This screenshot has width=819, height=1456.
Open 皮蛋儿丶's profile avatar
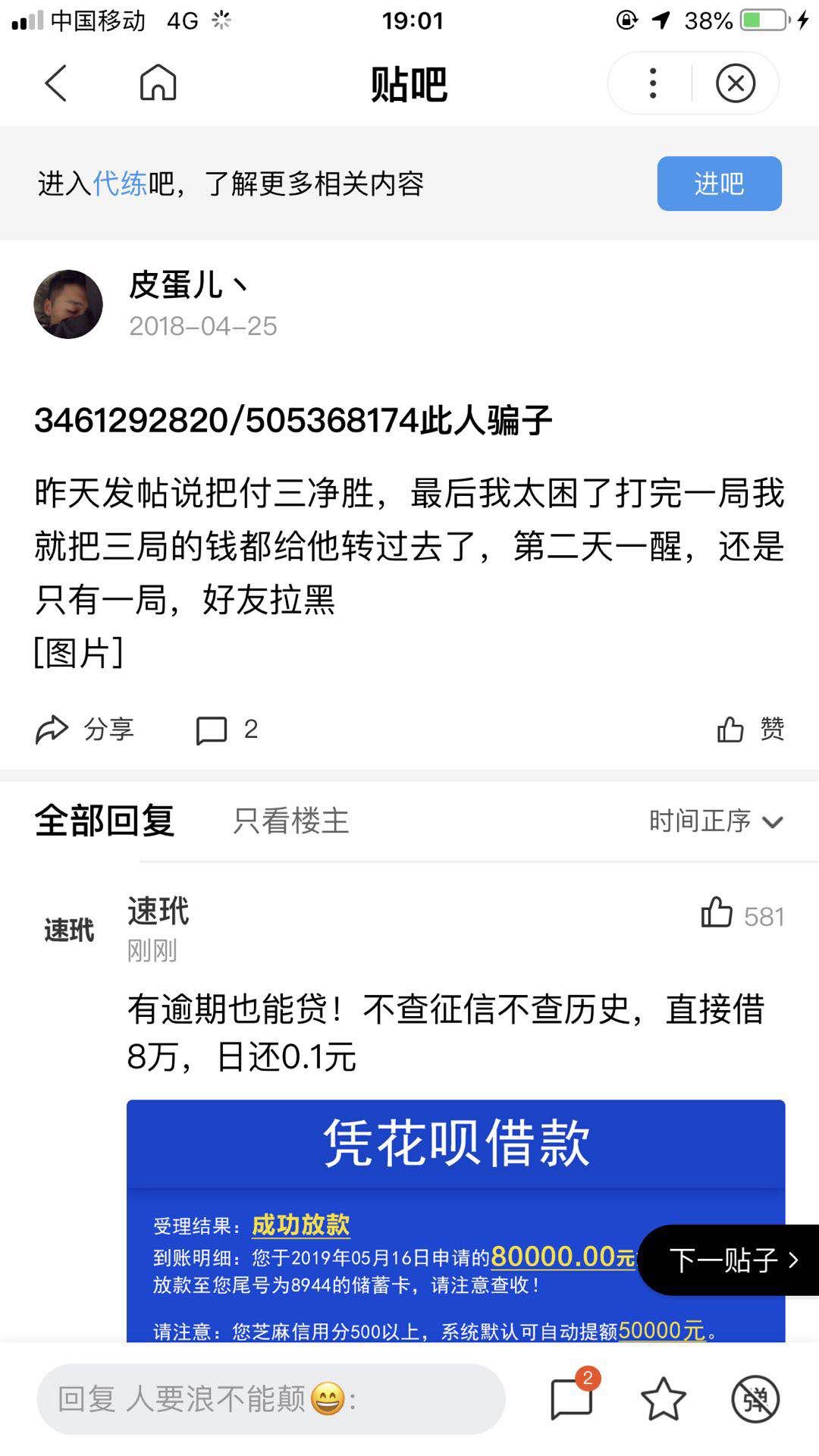(68, 304)
